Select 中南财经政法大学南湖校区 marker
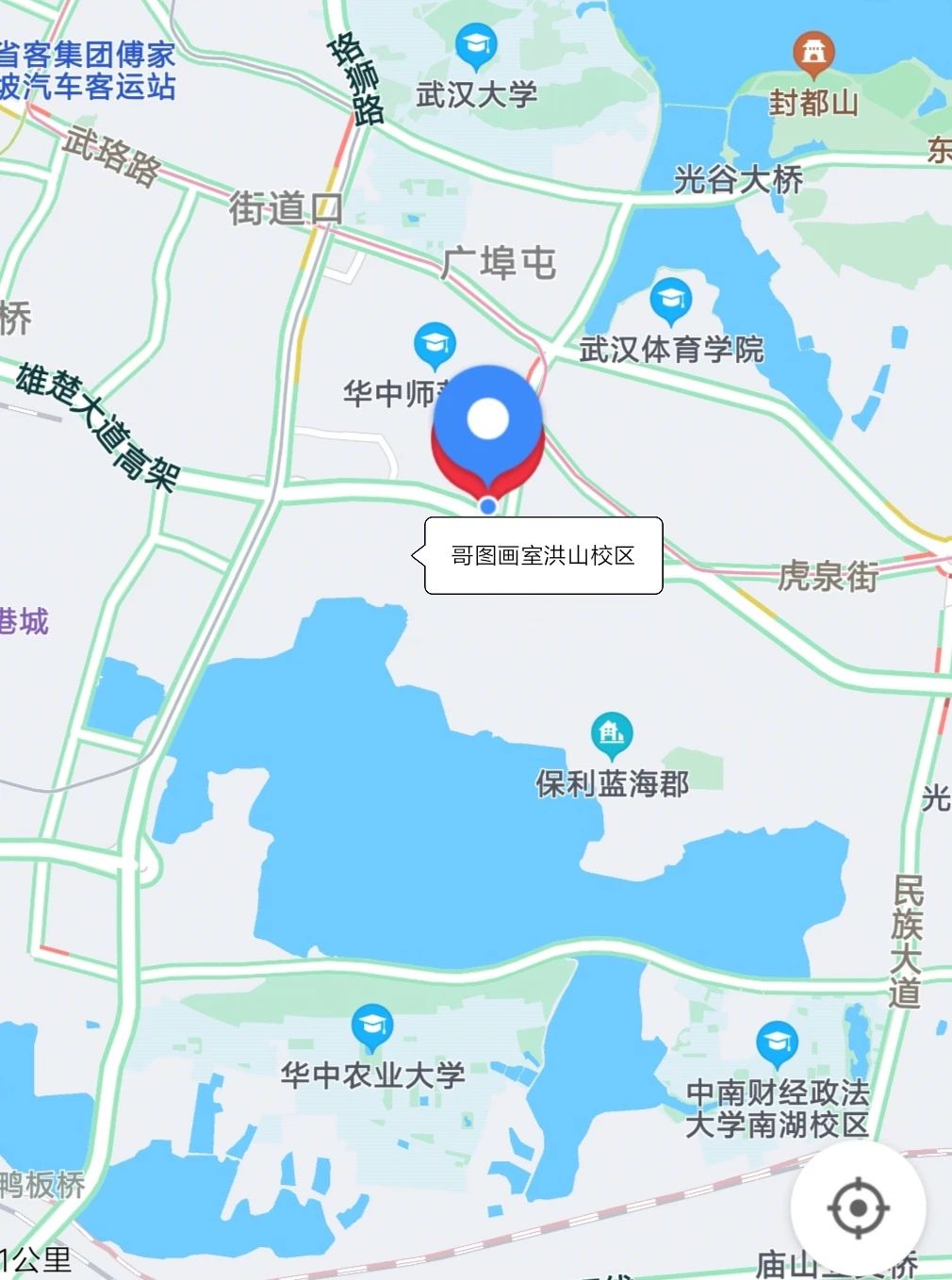Image resolution: width=952 pixels, height=1280 pixels. 777,1044
